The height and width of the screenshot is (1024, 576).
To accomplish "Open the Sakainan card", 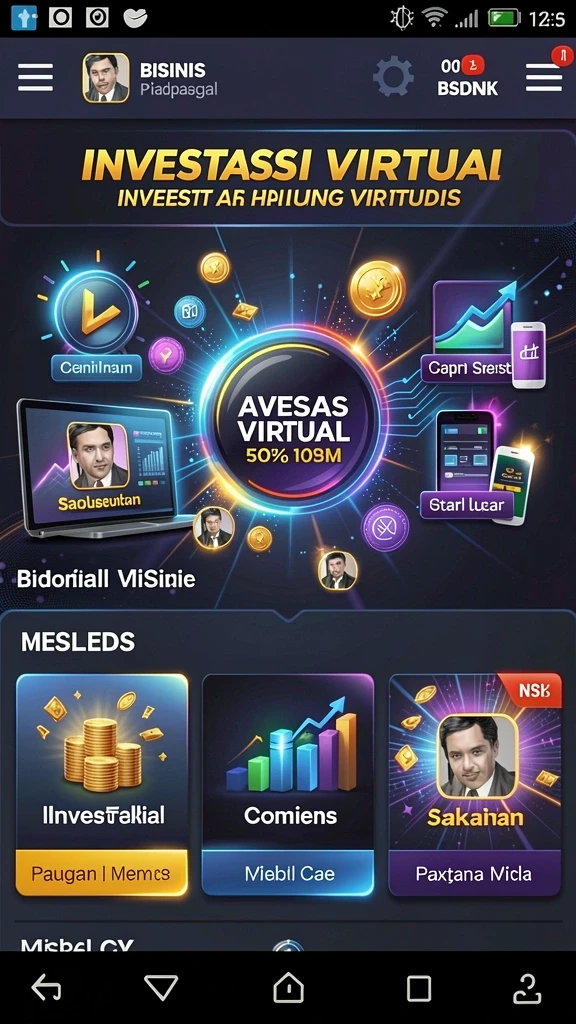I will click(475, 762).
